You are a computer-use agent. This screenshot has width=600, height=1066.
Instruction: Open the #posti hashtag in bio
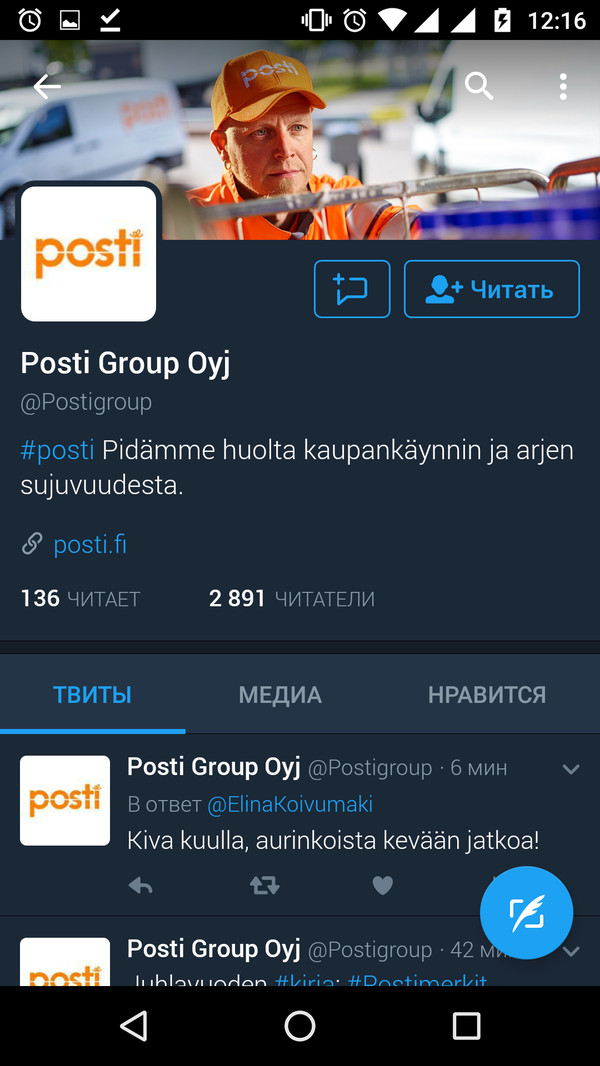point(57,450)
